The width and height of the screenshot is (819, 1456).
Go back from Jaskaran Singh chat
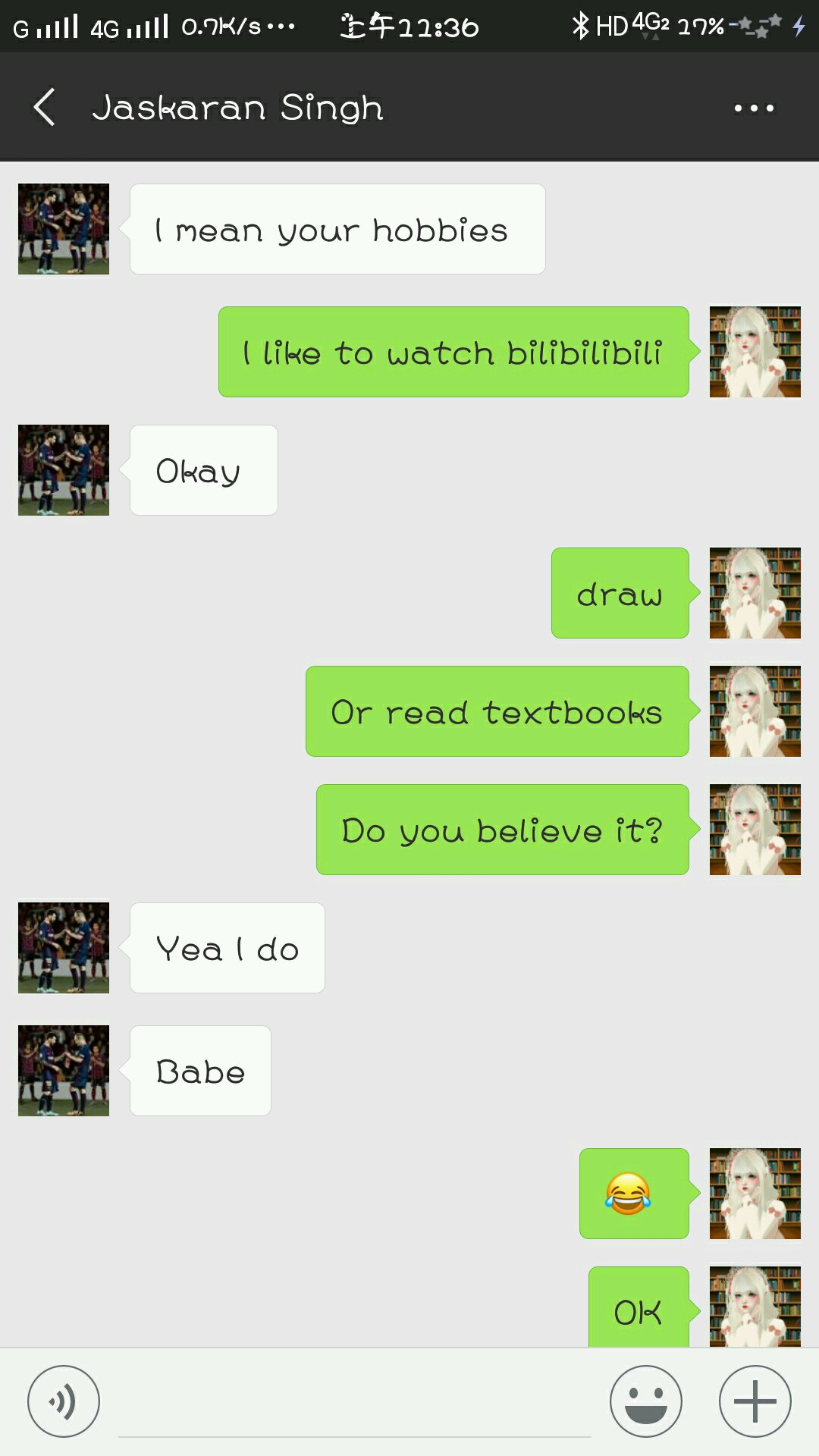click(44, 107)
